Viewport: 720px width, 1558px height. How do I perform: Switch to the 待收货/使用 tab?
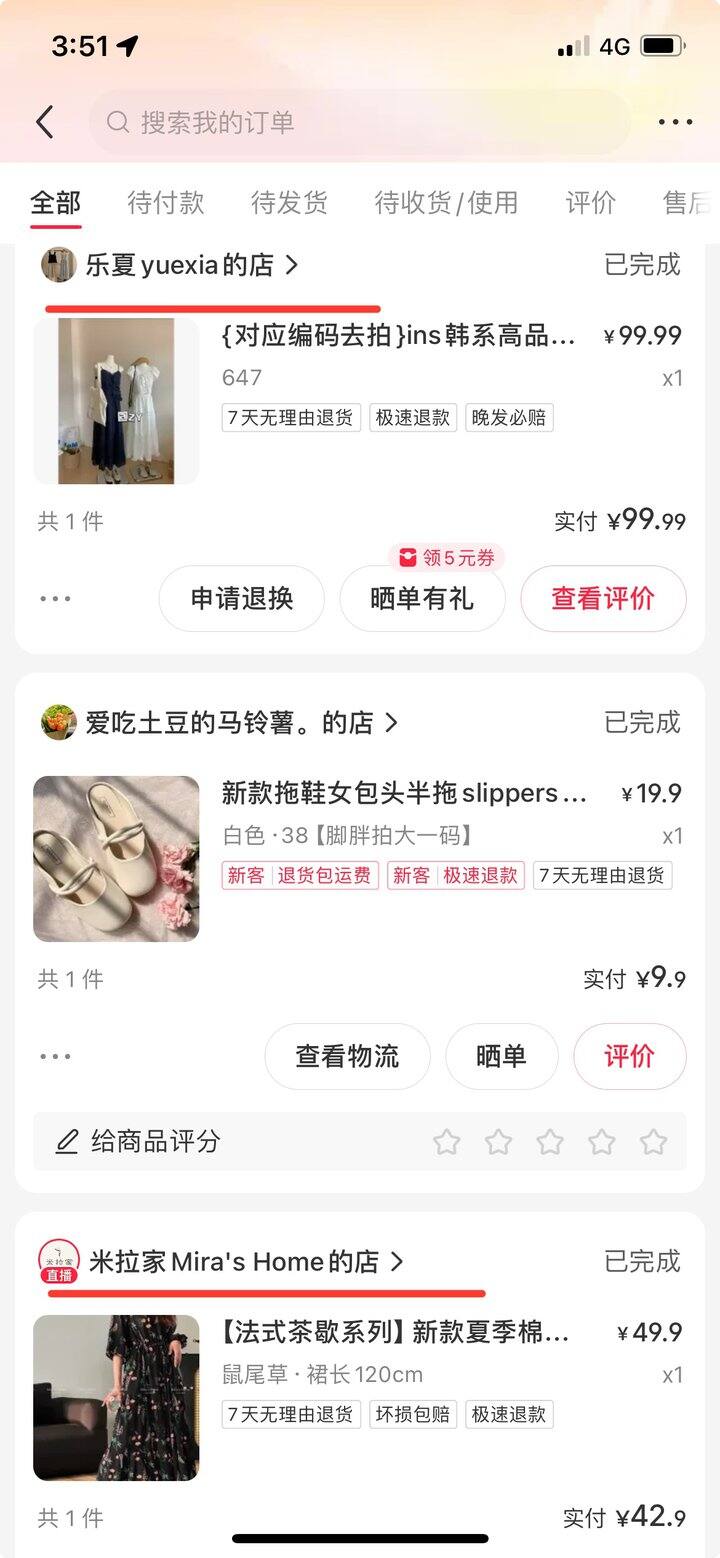[446, 203]
